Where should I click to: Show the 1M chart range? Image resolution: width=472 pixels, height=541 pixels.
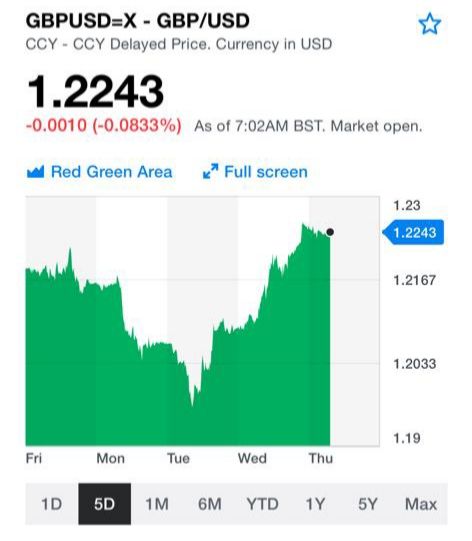click(x=157, y=504)
